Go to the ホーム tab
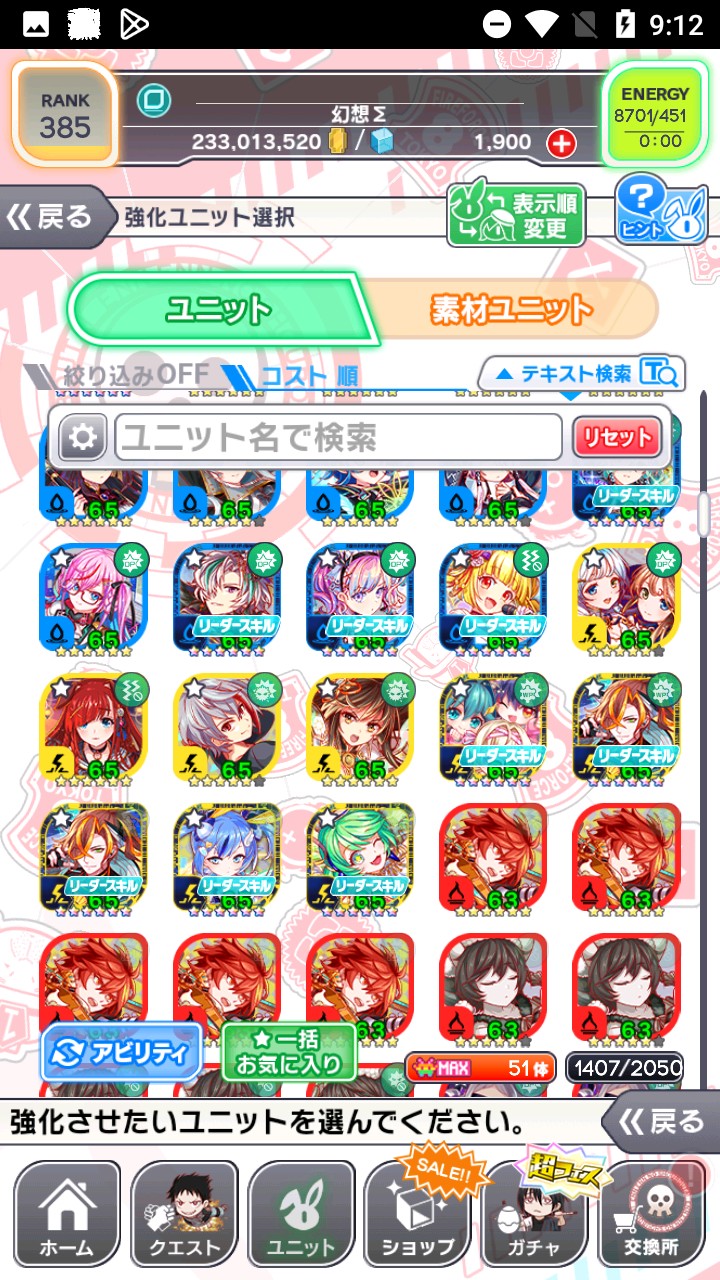The image size is (720, 1280). click(x=66, y=1214)
